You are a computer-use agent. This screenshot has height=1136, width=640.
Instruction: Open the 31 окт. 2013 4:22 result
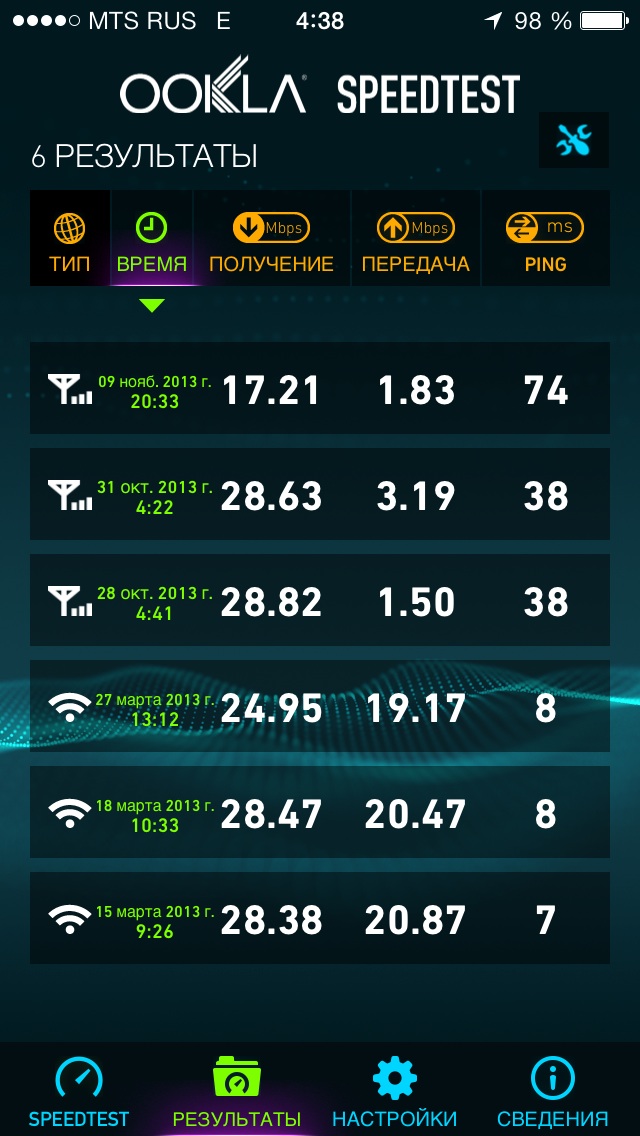tap(320, 494)
